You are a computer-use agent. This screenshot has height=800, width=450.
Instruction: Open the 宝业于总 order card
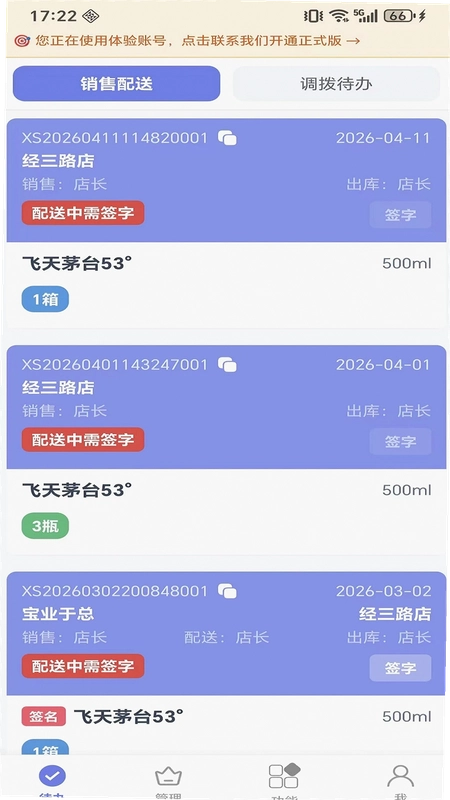click(x=227, y=663)
